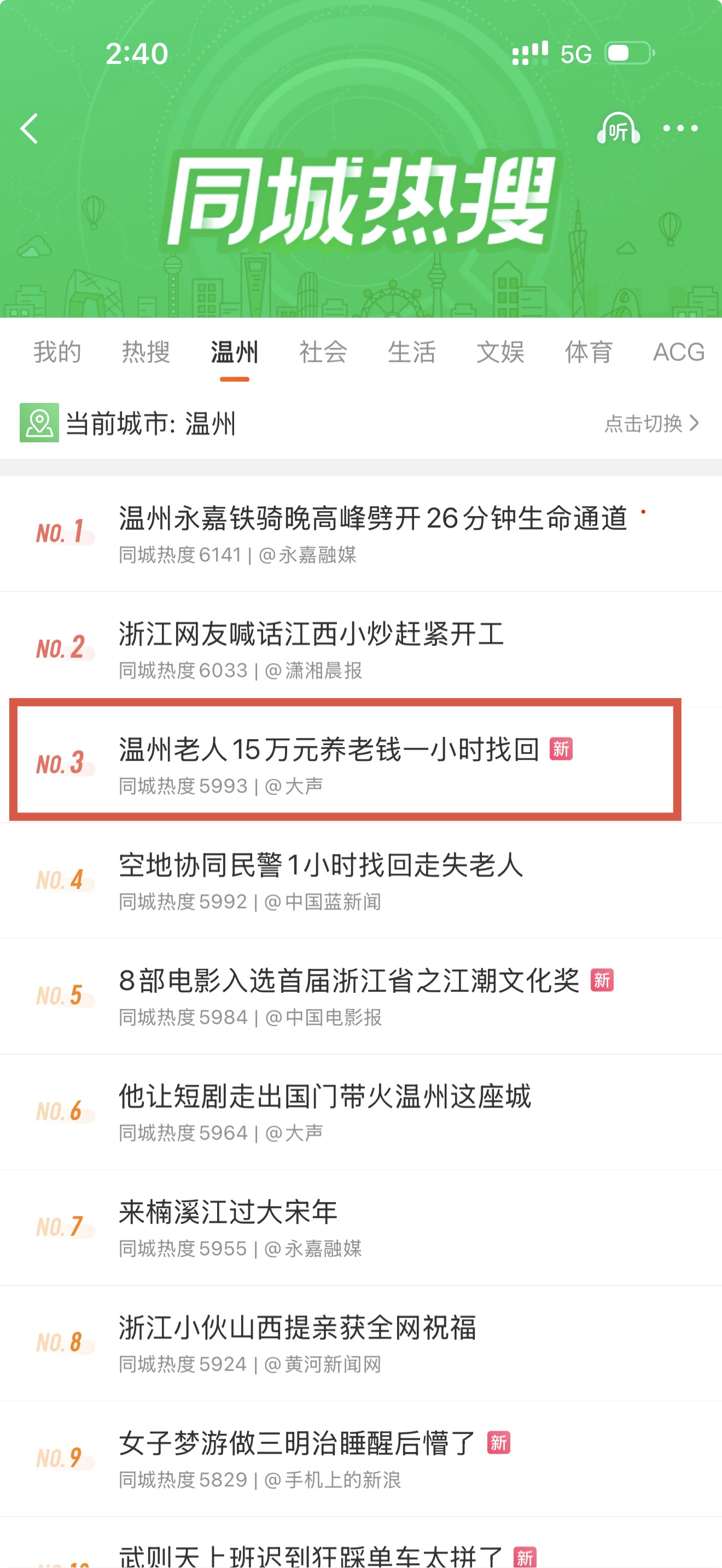Switch to the 热搜 tab

145,353
